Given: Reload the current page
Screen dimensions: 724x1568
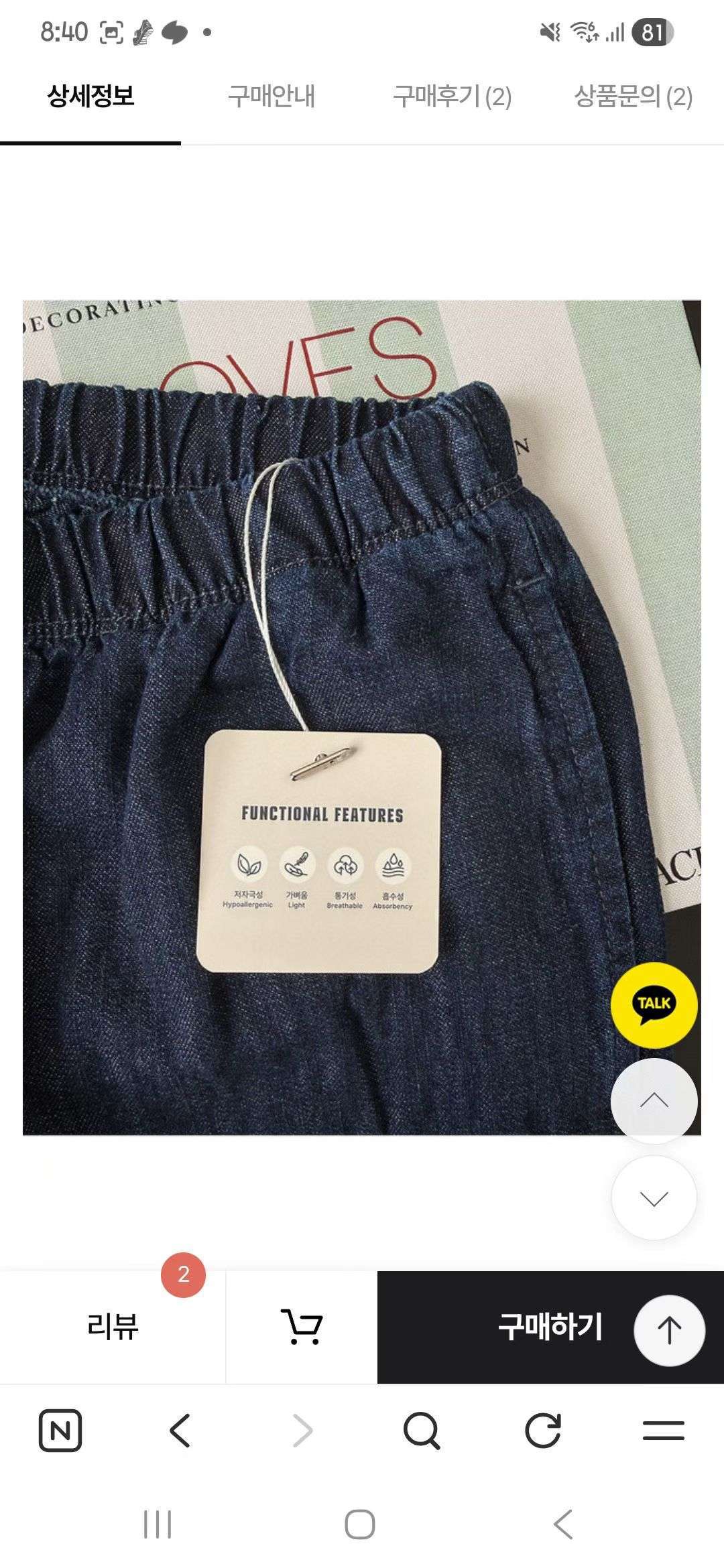Looking at the screenshot, I should [x=542, y=1431].
